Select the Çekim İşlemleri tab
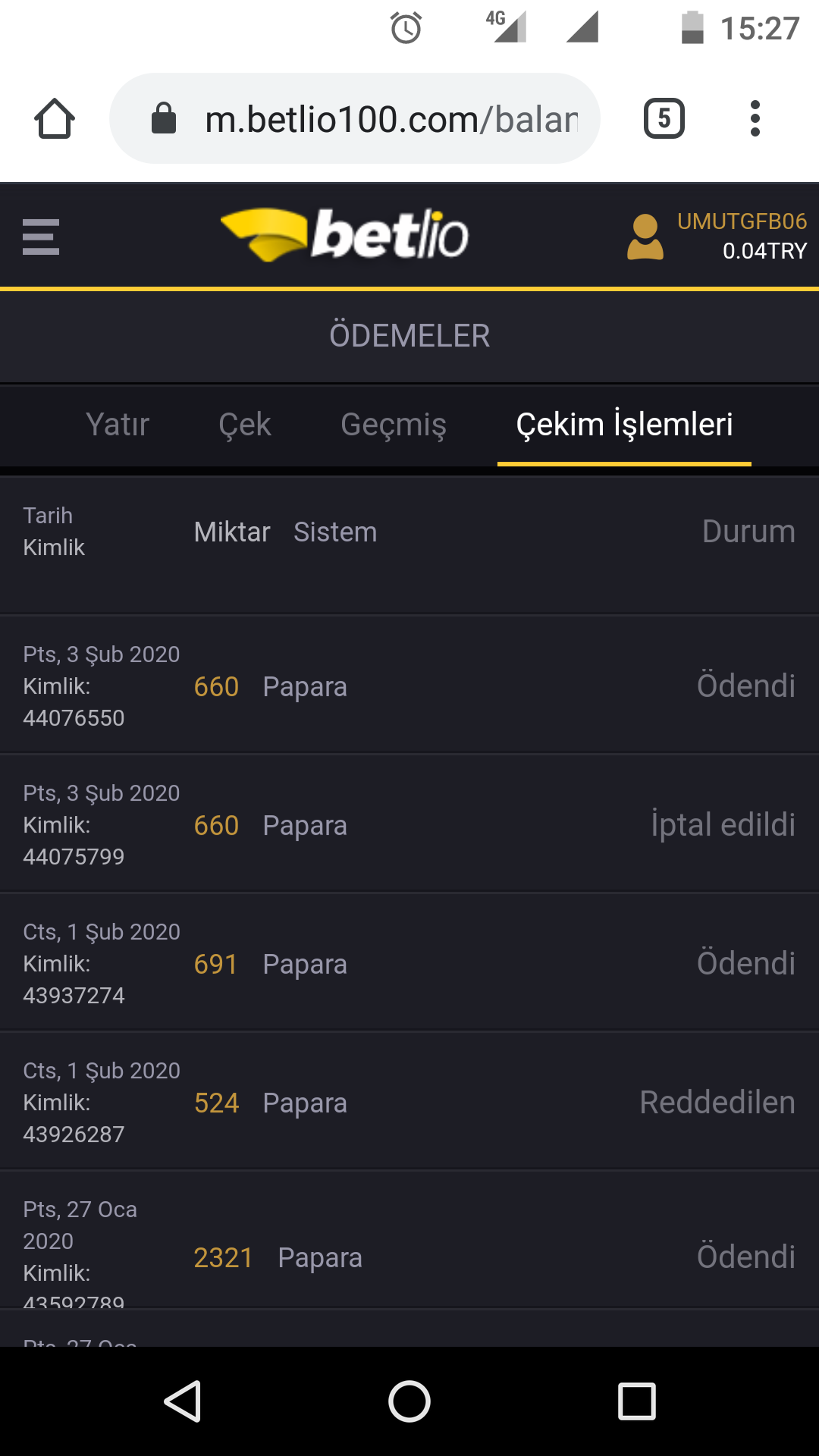The width and height of the screenshot is (819, 1456). 624,425
